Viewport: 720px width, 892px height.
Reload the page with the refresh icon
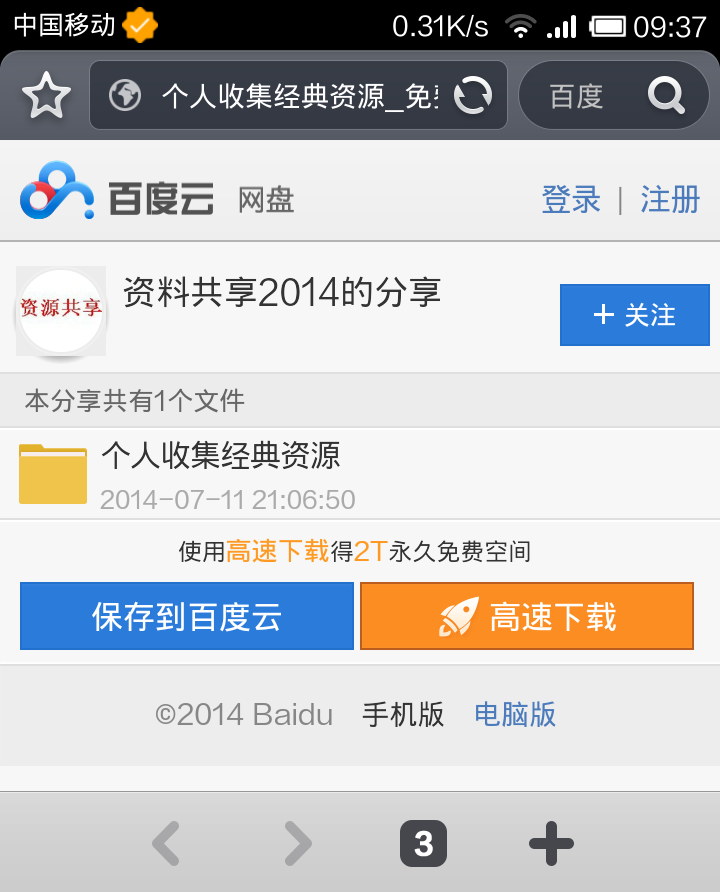(473, 96)
